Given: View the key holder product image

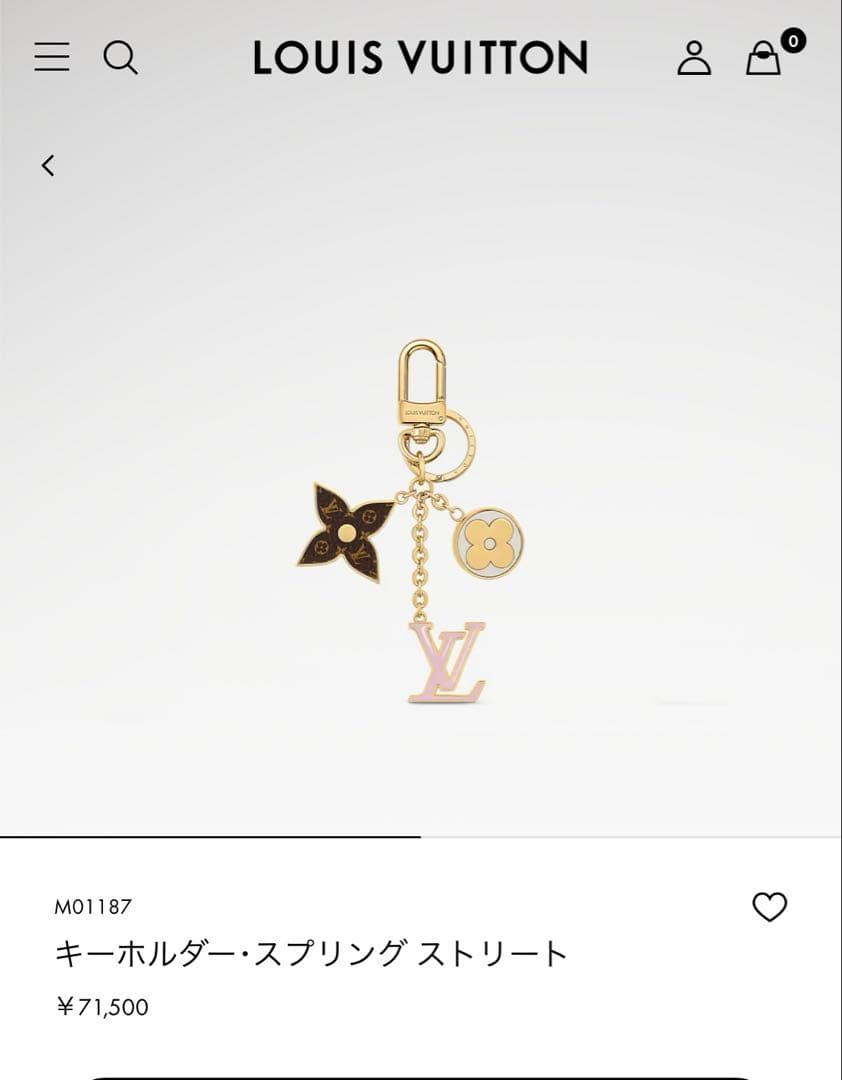Looking at the screenshot, I should coord(418,520).
